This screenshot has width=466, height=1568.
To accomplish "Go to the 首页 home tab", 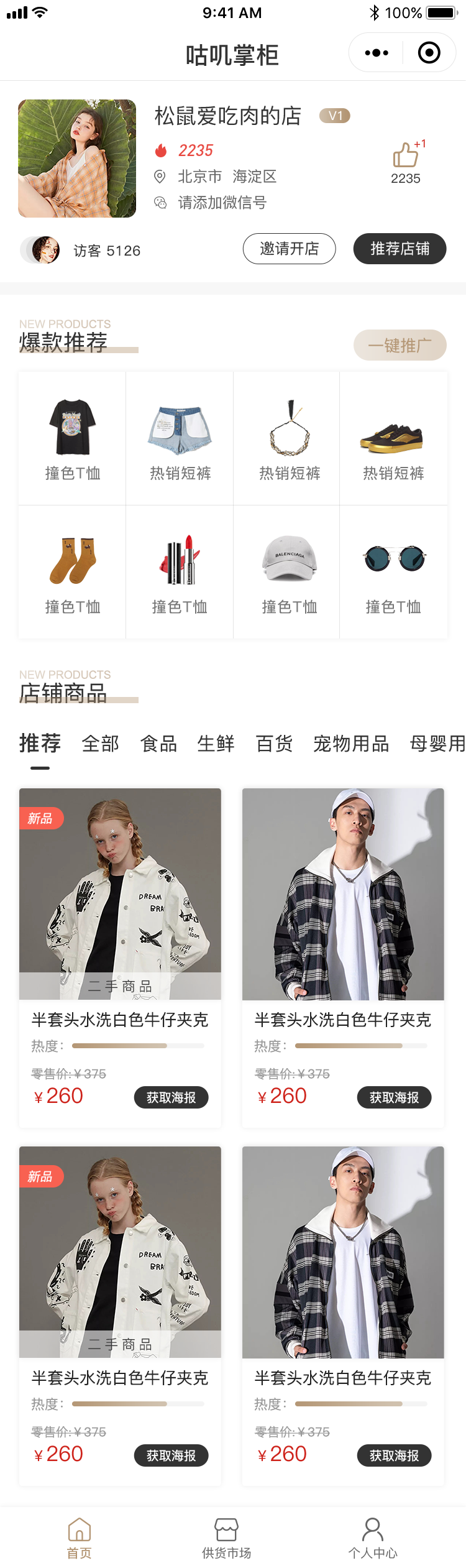I will pyautogui.click(x=80, y=1537).
